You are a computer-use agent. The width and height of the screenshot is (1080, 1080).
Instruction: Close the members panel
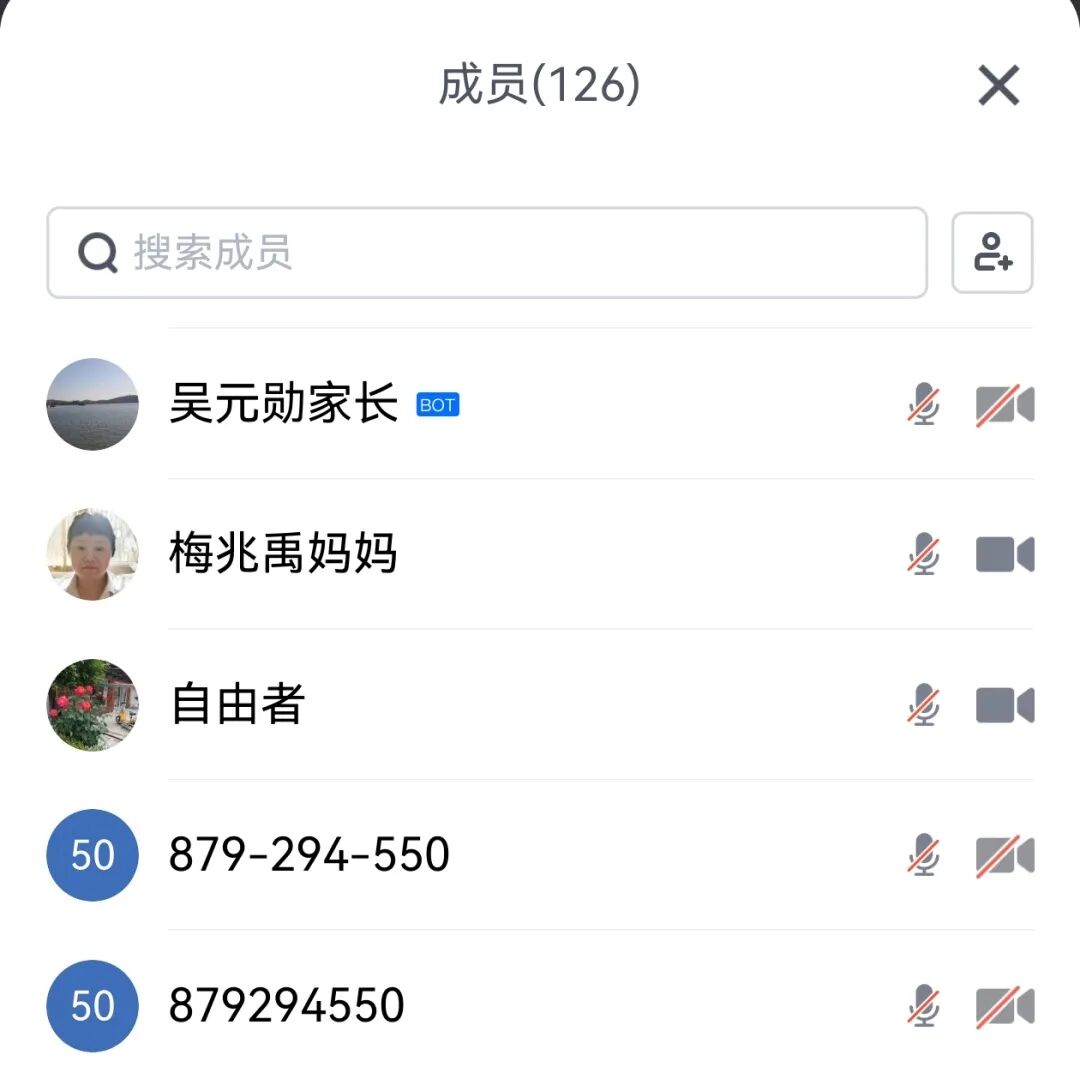[998, 86]
